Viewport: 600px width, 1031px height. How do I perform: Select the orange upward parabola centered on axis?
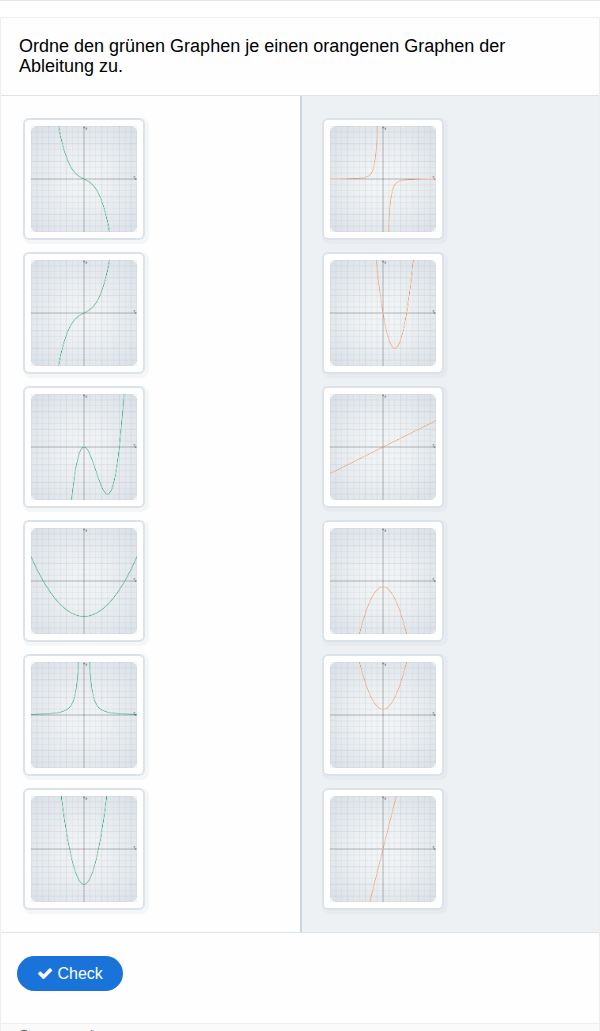click(x=383, y=715)
